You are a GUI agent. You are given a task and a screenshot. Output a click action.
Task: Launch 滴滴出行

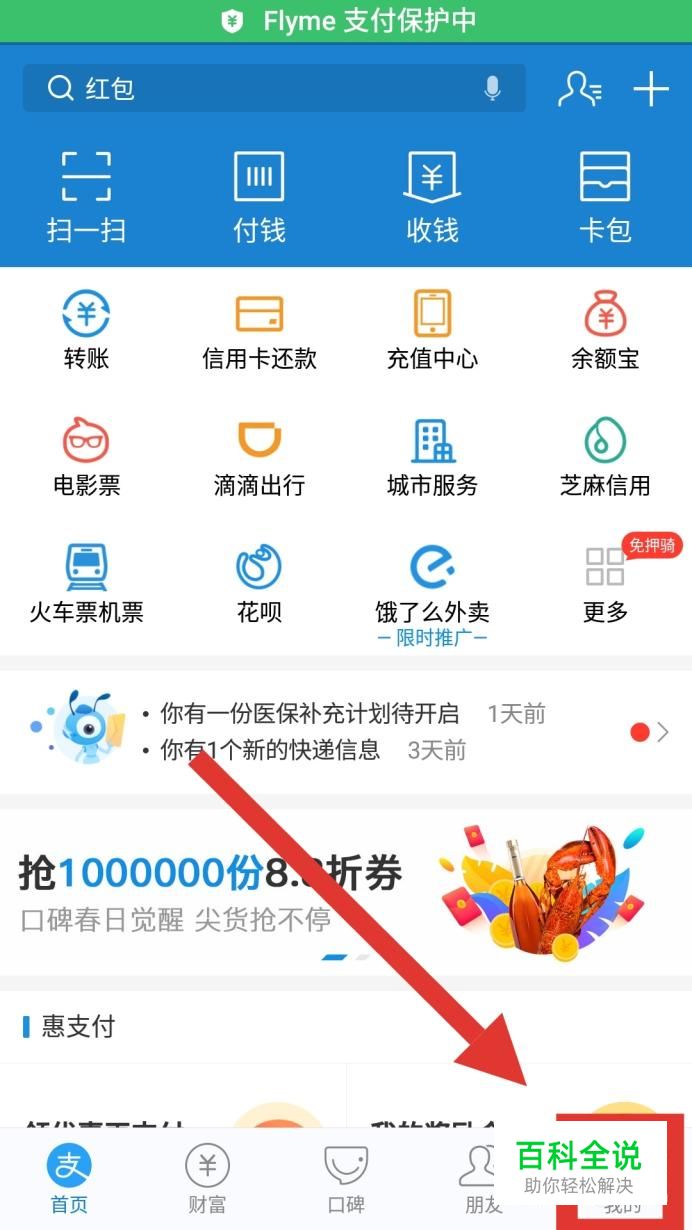[259, 457]
